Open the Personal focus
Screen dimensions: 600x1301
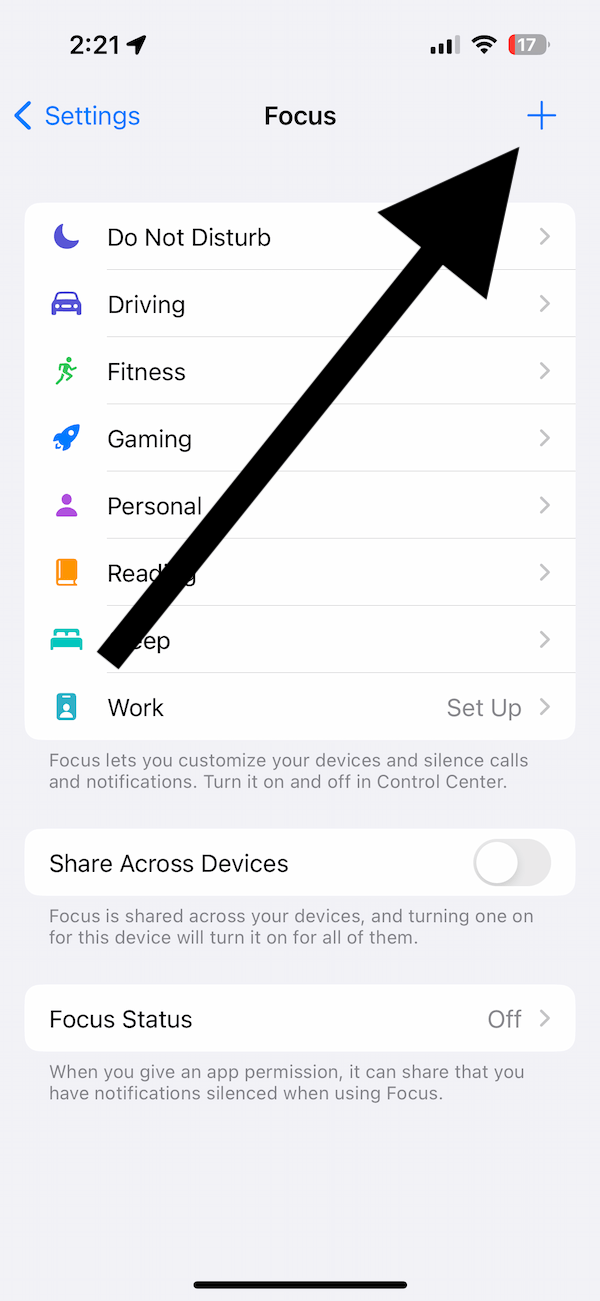point(300,505)
